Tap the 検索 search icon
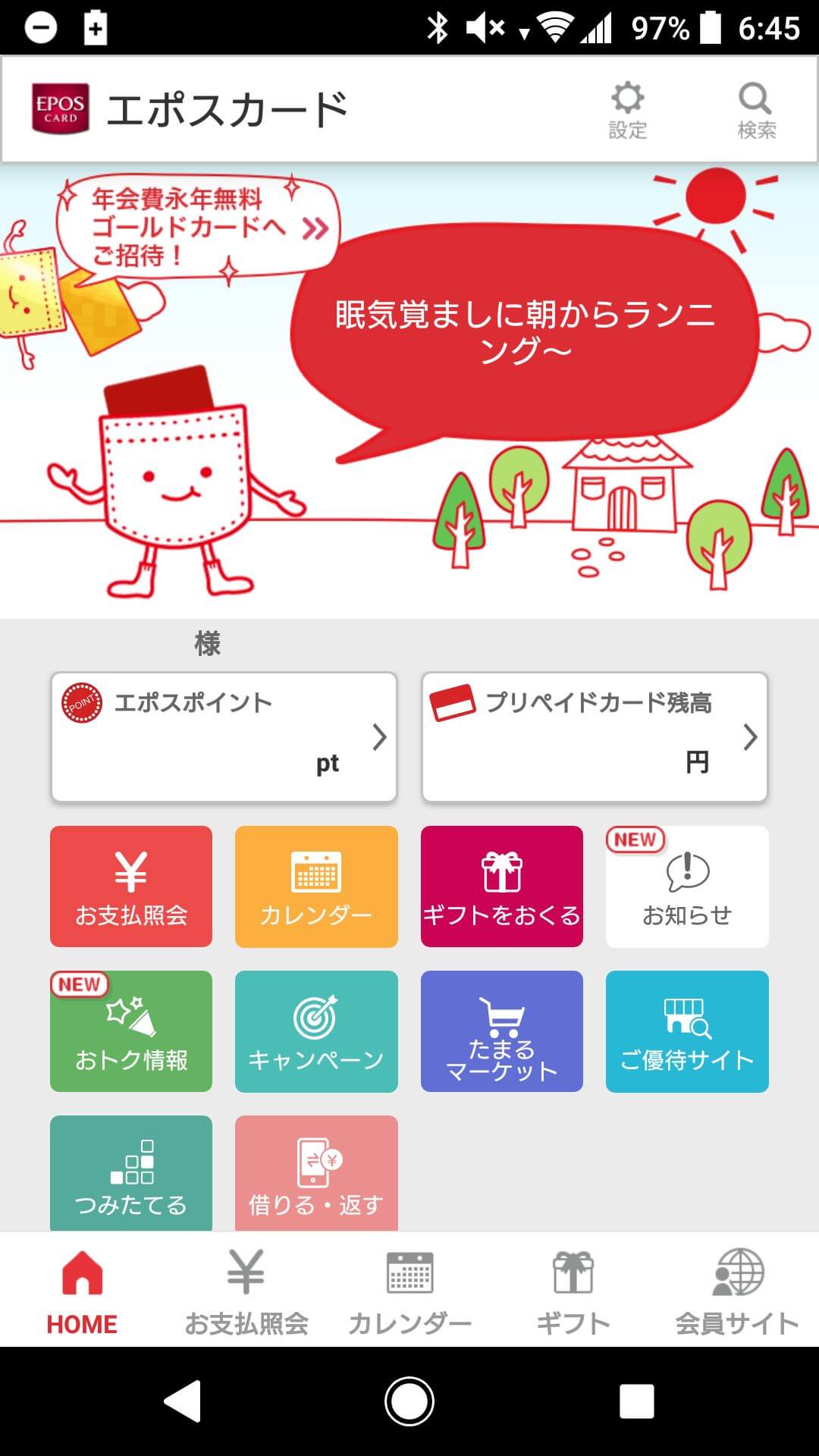This screenshot has width=819, height=1456. (x=756, y=110)
